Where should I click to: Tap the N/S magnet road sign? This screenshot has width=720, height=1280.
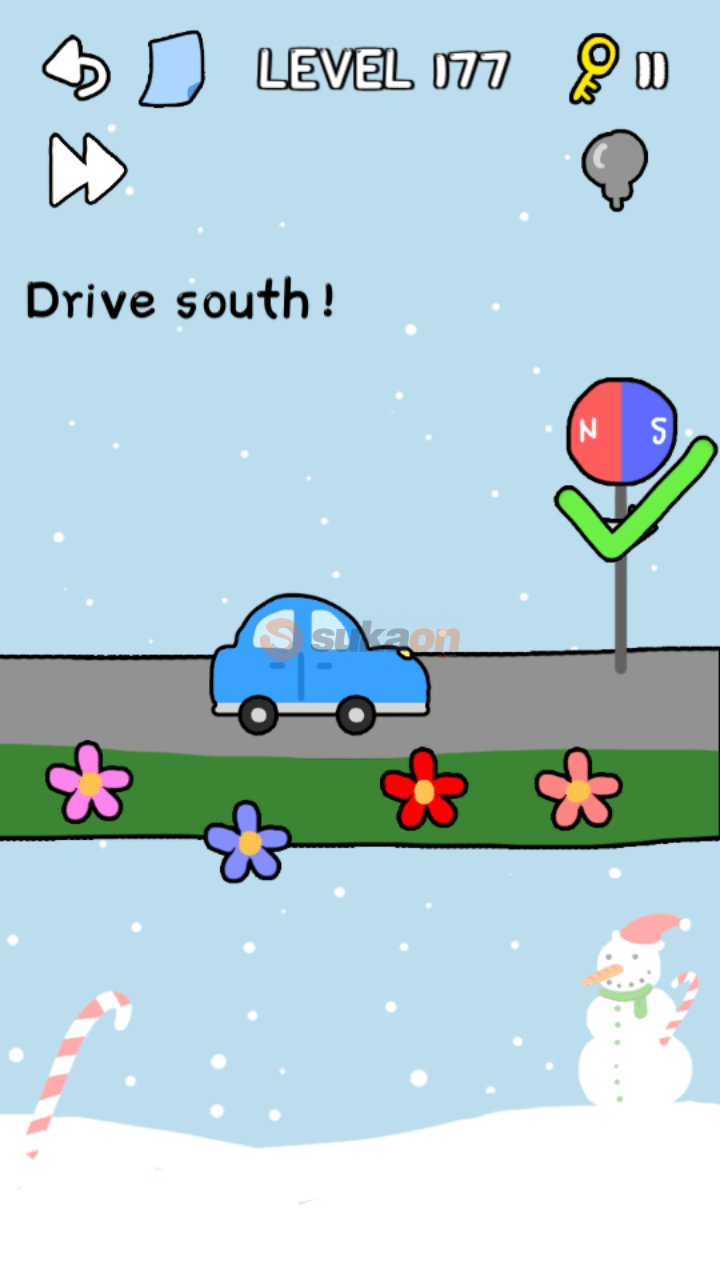[x=621, y=431]
